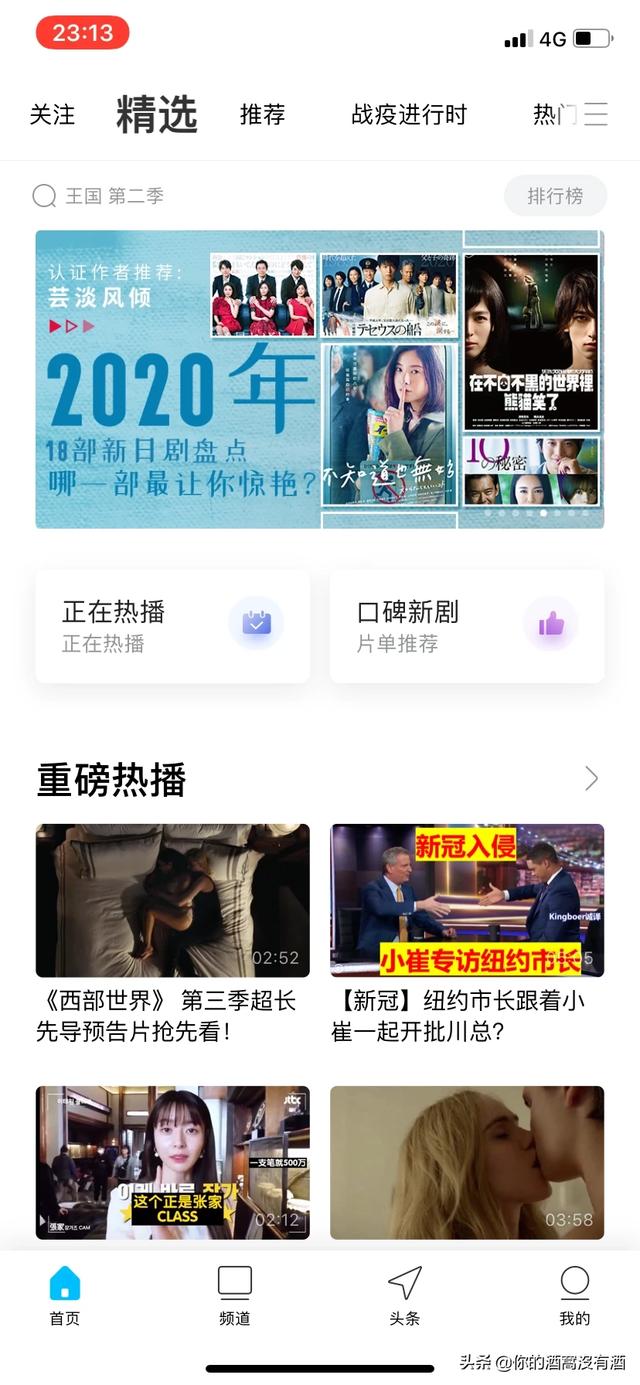640x1385 pixels.
Task: Switch to the 频道 tab
Action: tap(235, 1296)
